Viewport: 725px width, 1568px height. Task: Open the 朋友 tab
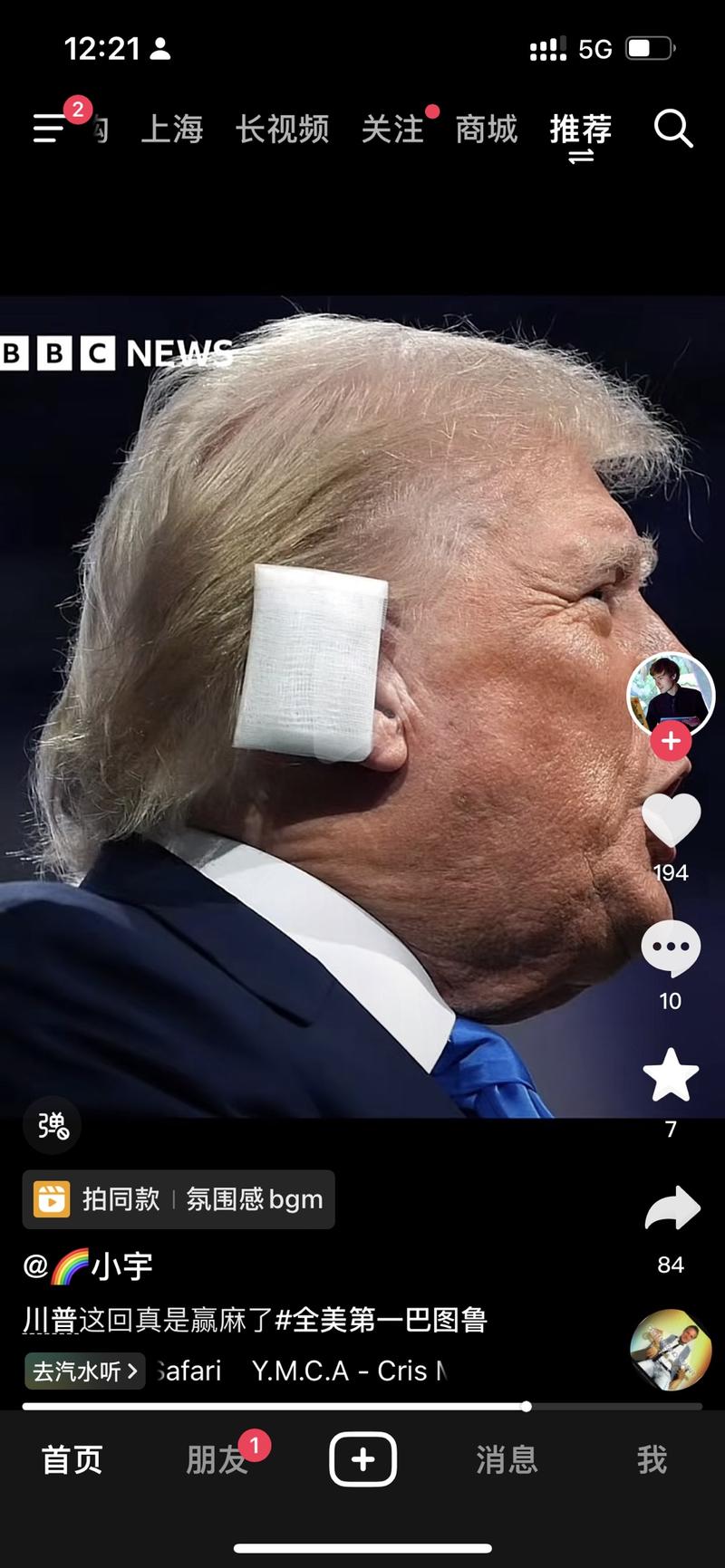point(216,1459)
